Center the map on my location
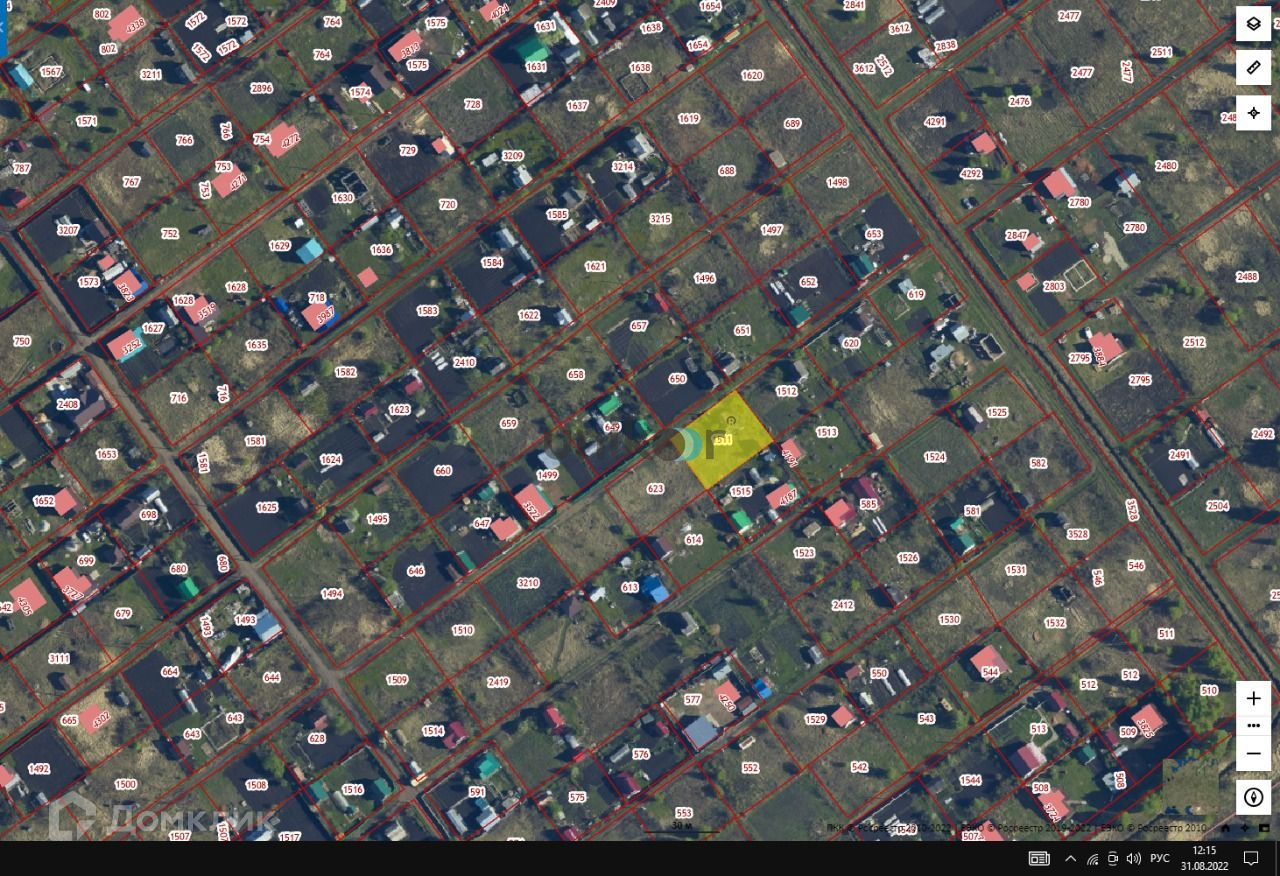This screenshot has height=876, width=1280. (1253, 113)
